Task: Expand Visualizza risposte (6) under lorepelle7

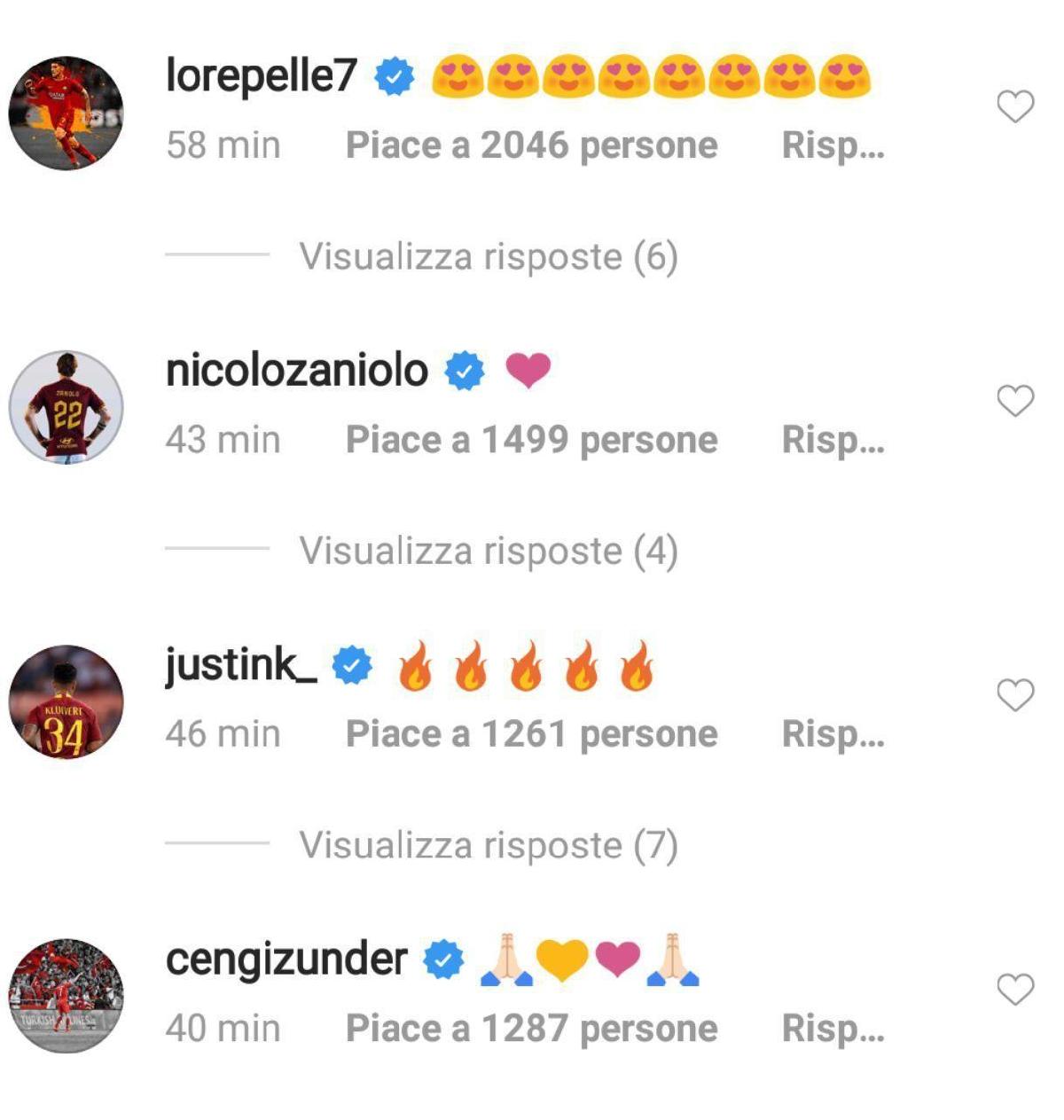Action: click(489, 256)
